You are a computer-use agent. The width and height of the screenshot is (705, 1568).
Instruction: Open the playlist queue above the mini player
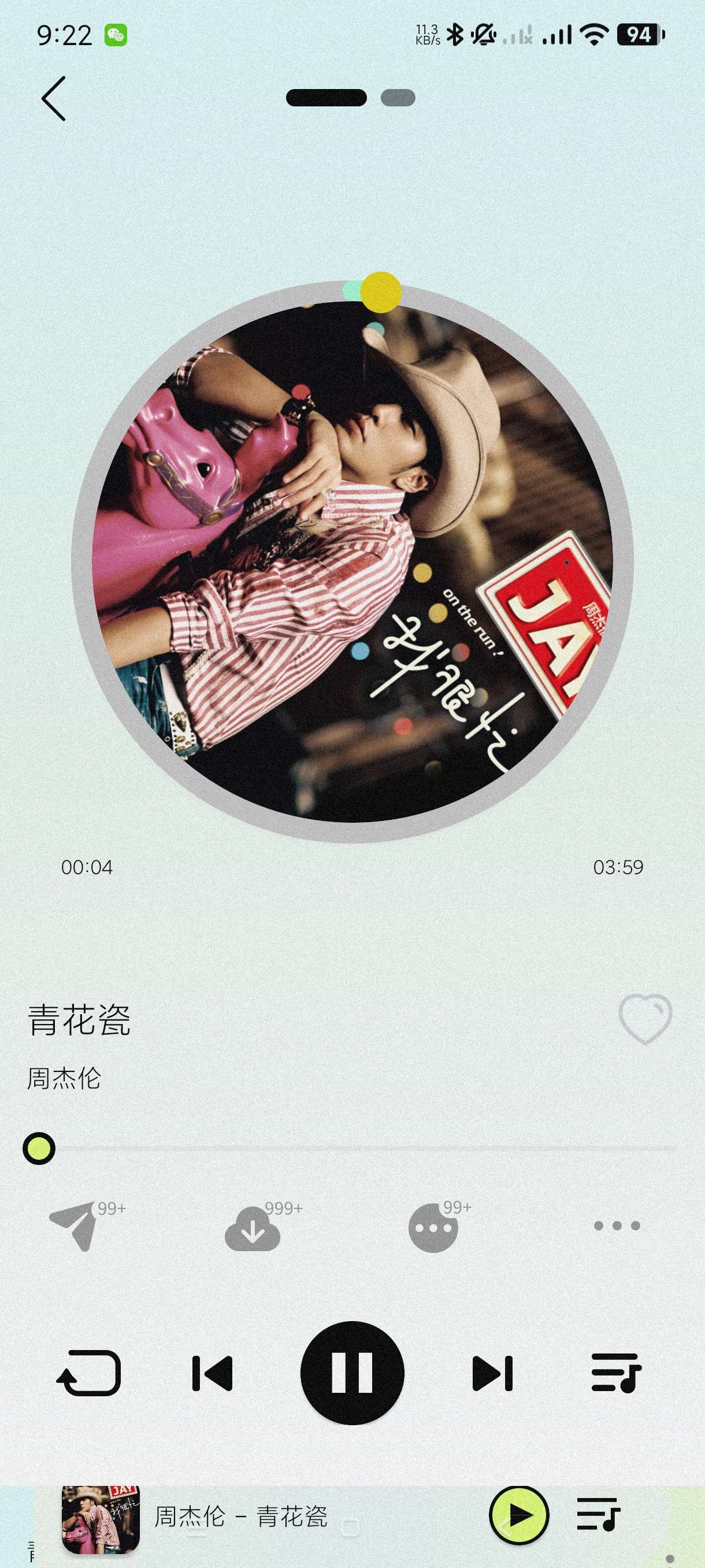point(616,1373)
